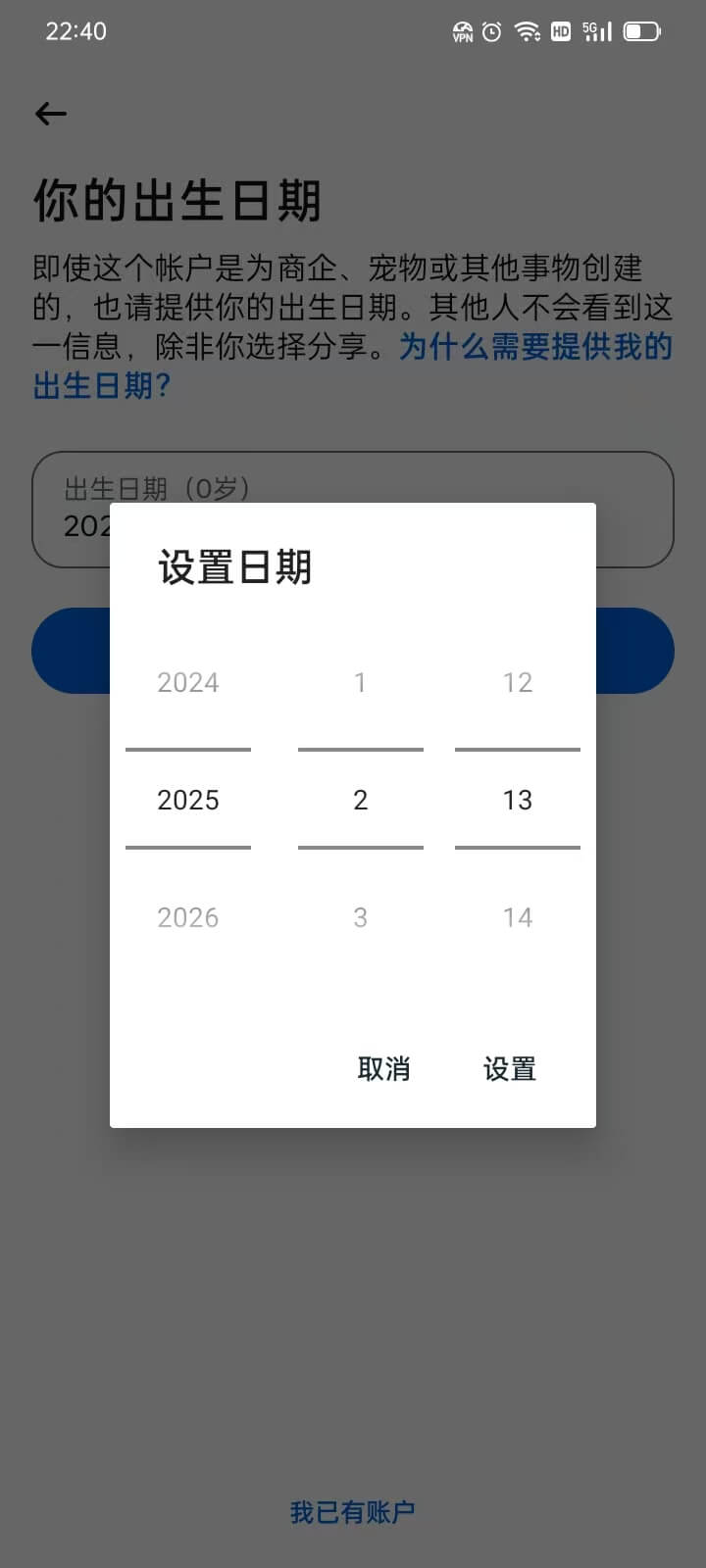This screenshot has height=1568, width=706.
Task: Click the back arrow at top left
Action: (50, 114)
